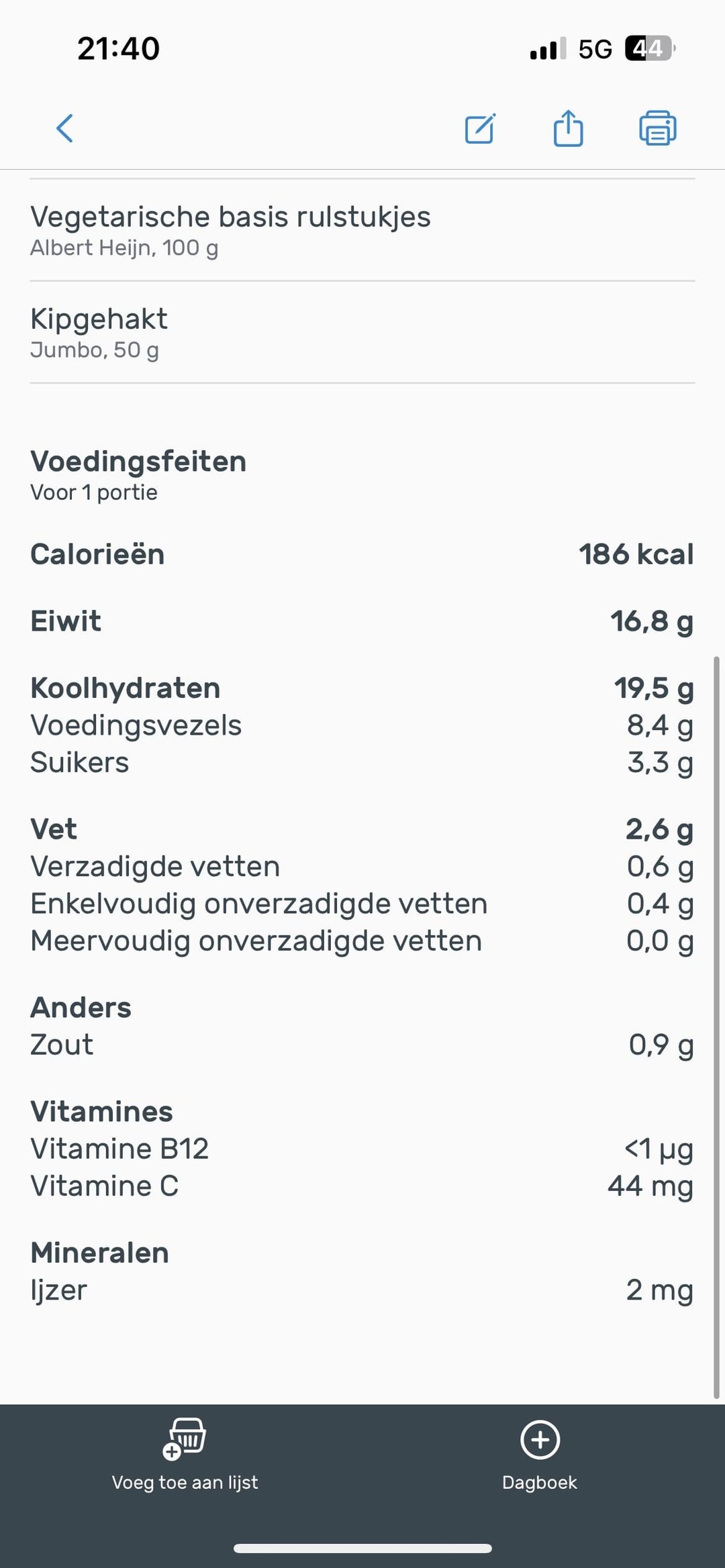Share this recipe
The image size is (725, 1568).
[x=569, y=127]
